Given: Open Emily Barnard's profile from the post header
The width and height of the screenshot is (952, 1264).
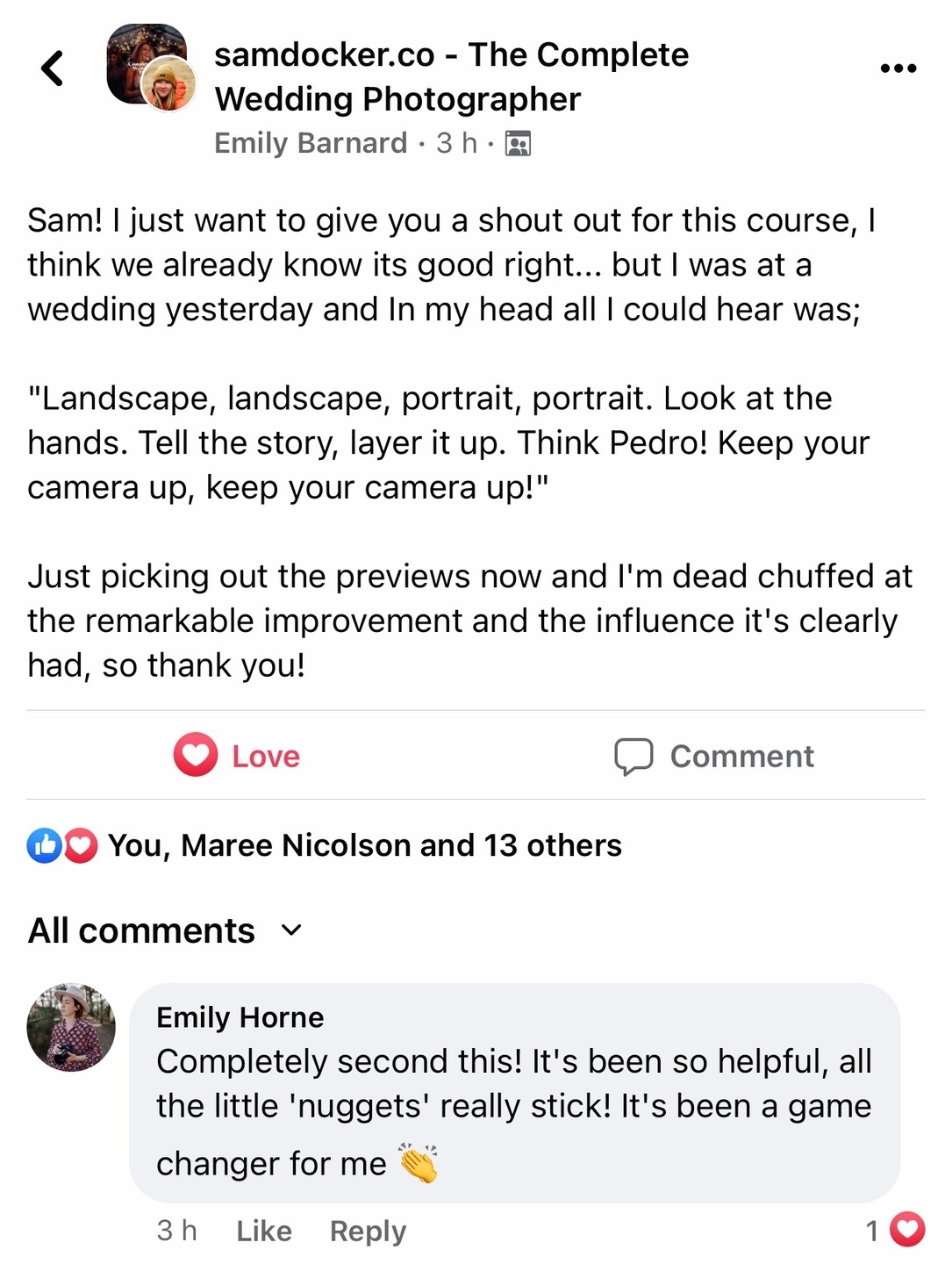Looking at the screenshot, I should (x=311, y=142).
